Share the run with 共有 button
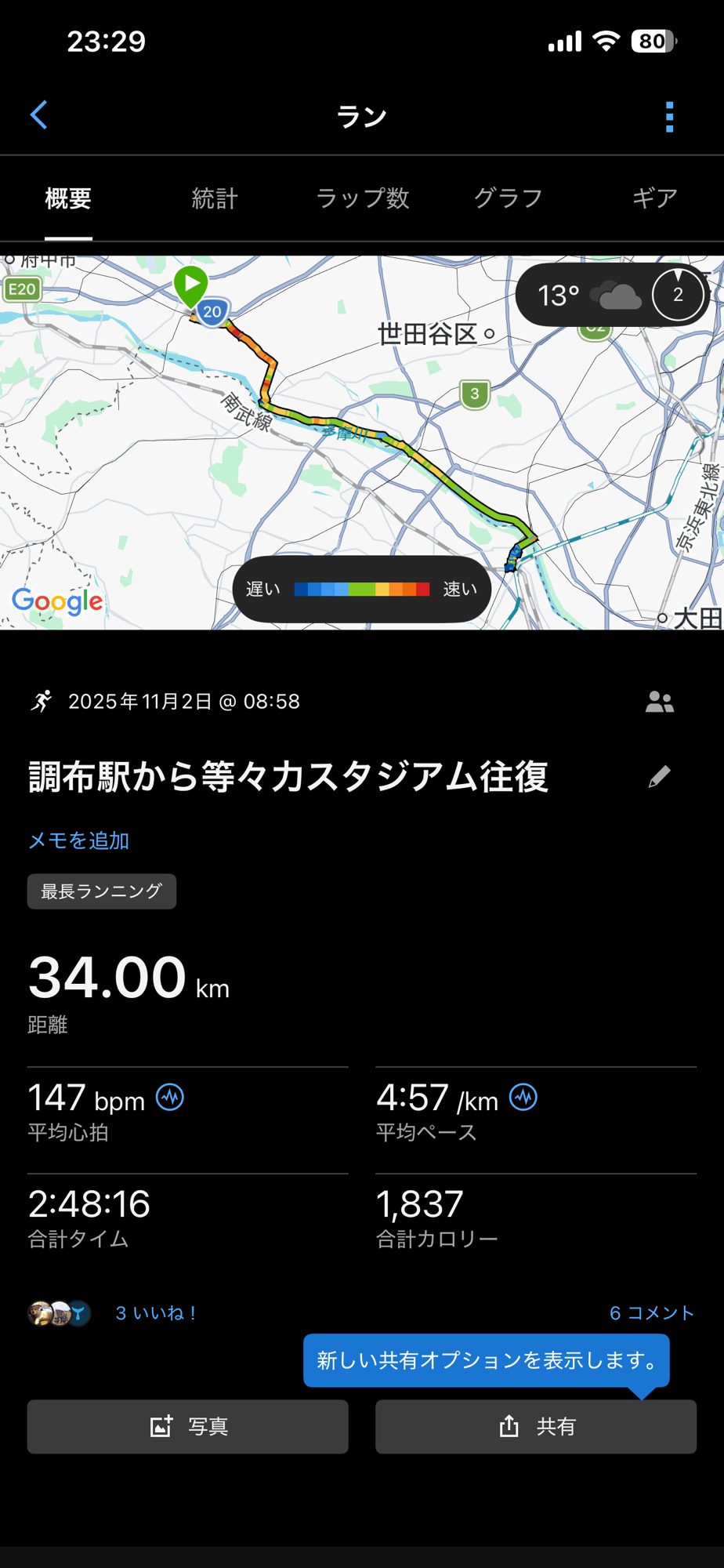Screen dimensions: 724x1568 point(536,1426)
